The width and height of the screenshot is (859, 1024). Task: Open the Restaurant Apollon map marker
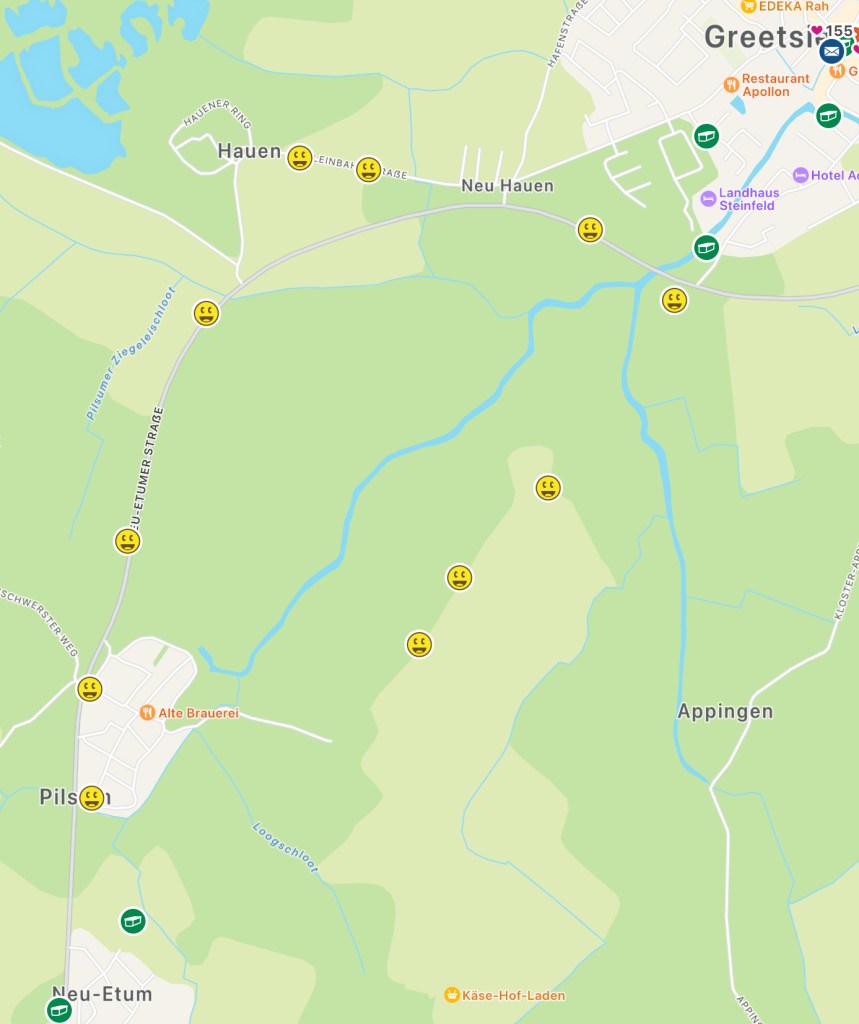731,84
